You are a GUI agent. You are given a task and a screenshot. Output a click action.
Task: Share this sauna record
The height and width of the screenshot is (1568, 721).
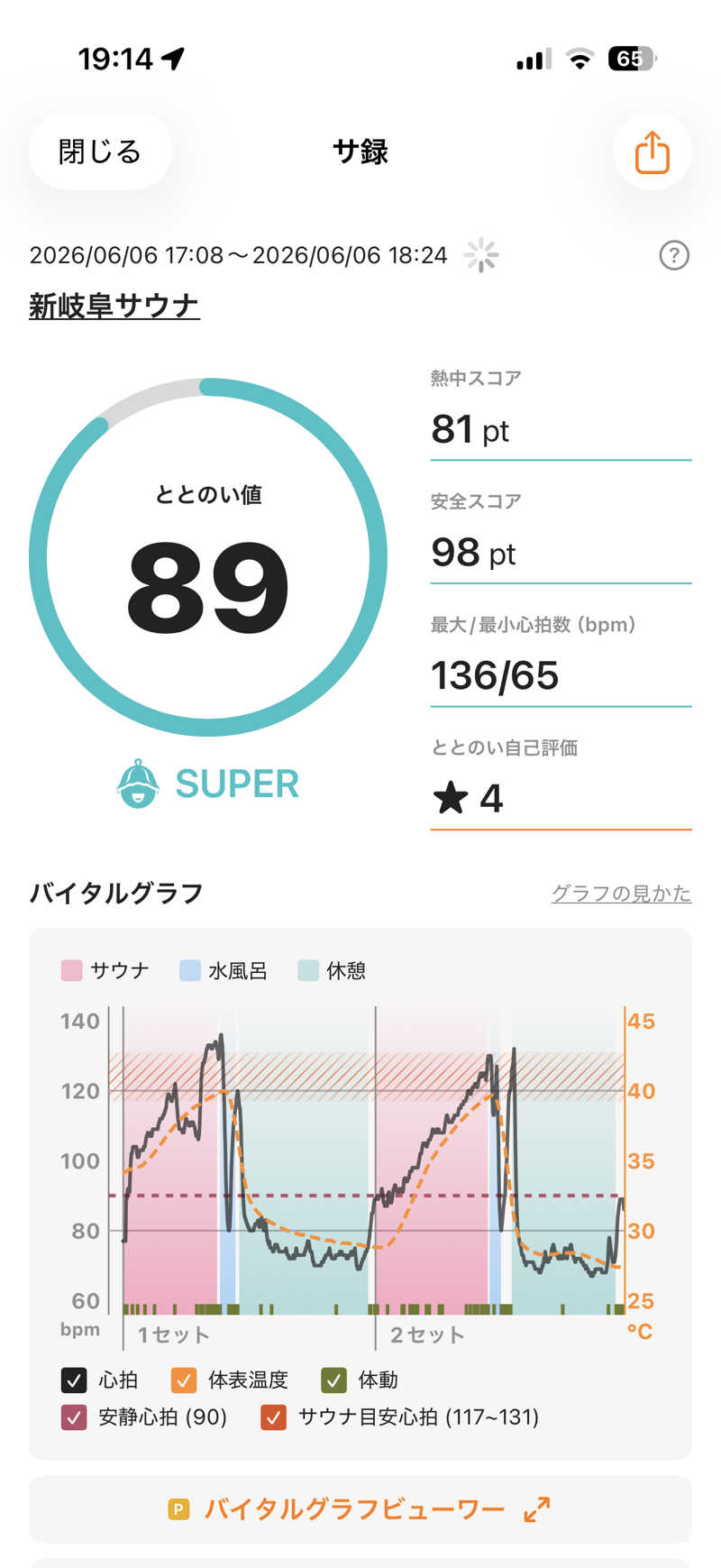[x=653, y=151]
